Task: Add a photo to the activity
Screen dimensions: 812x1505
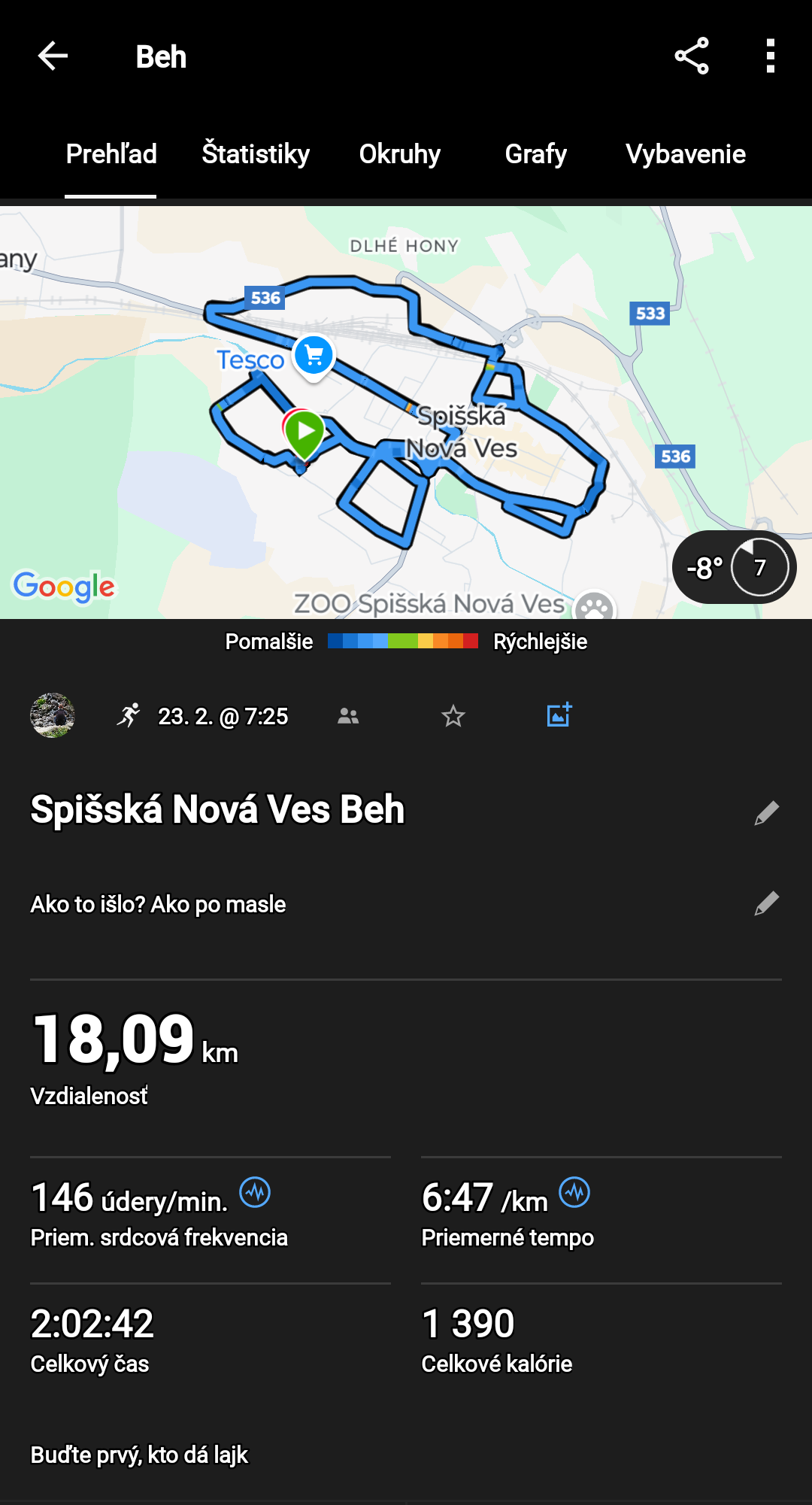Action: pyautogui.click(x=559, y=715)
